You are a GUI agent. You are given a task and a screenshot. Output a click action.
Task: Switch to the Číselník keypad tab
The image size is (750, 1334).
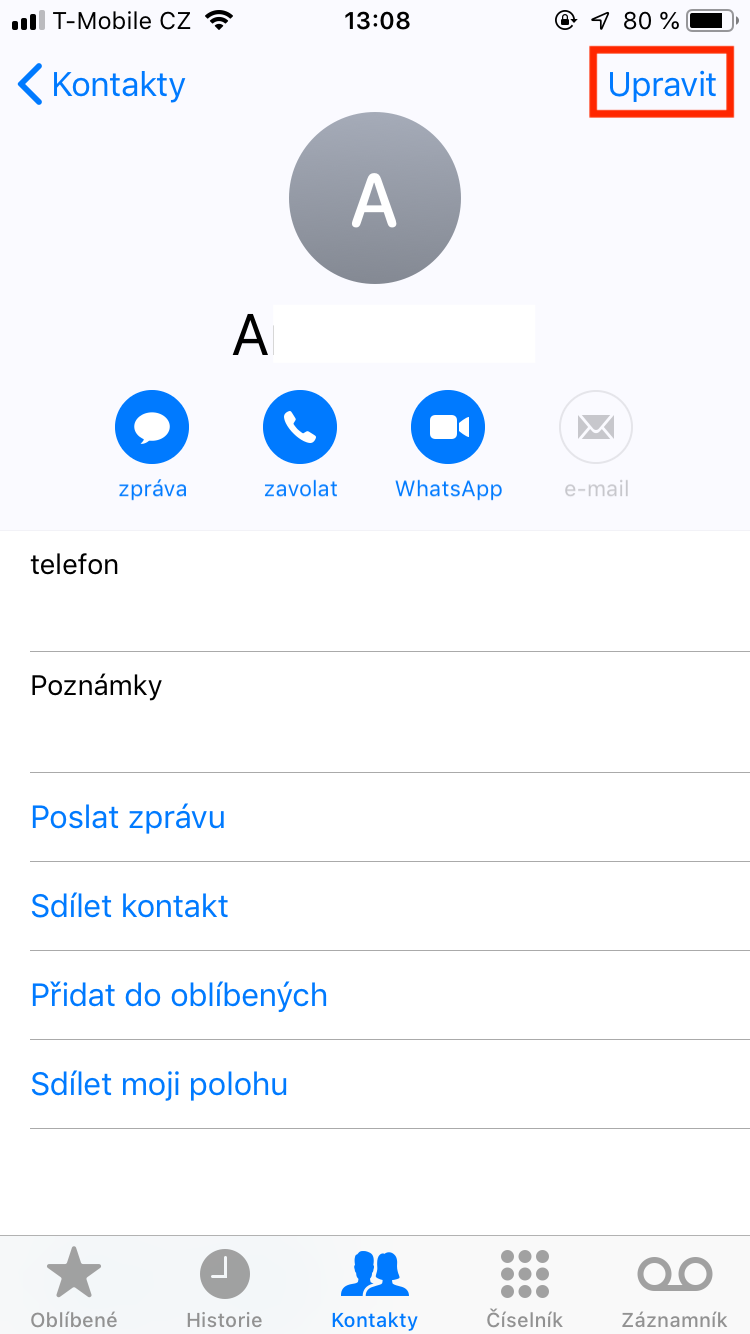[525, 1287]
